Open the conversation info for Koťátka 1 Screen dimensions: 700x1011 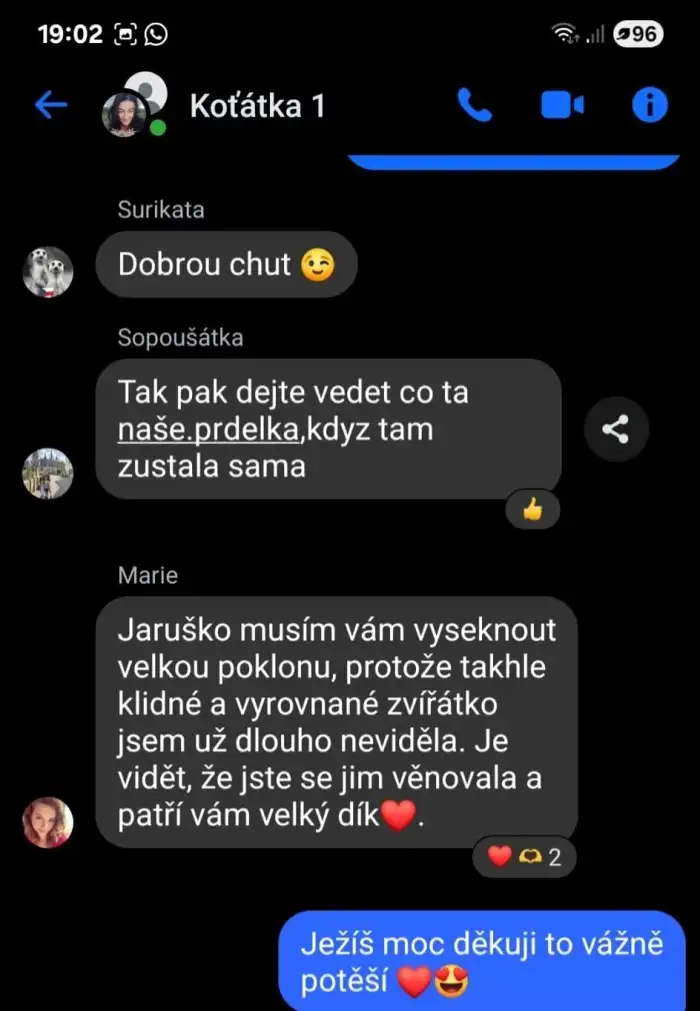click(649, 105)
